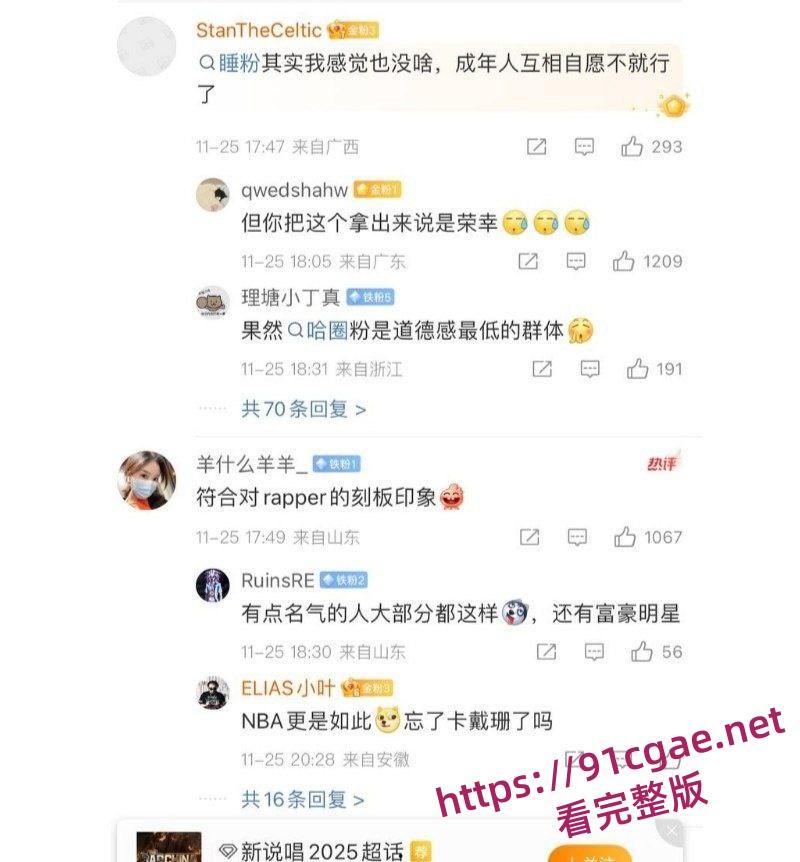Toggle like on StanTheCeltic's comment with 293 likes
The height and width of the screenshot is (862, 800).
637,145
